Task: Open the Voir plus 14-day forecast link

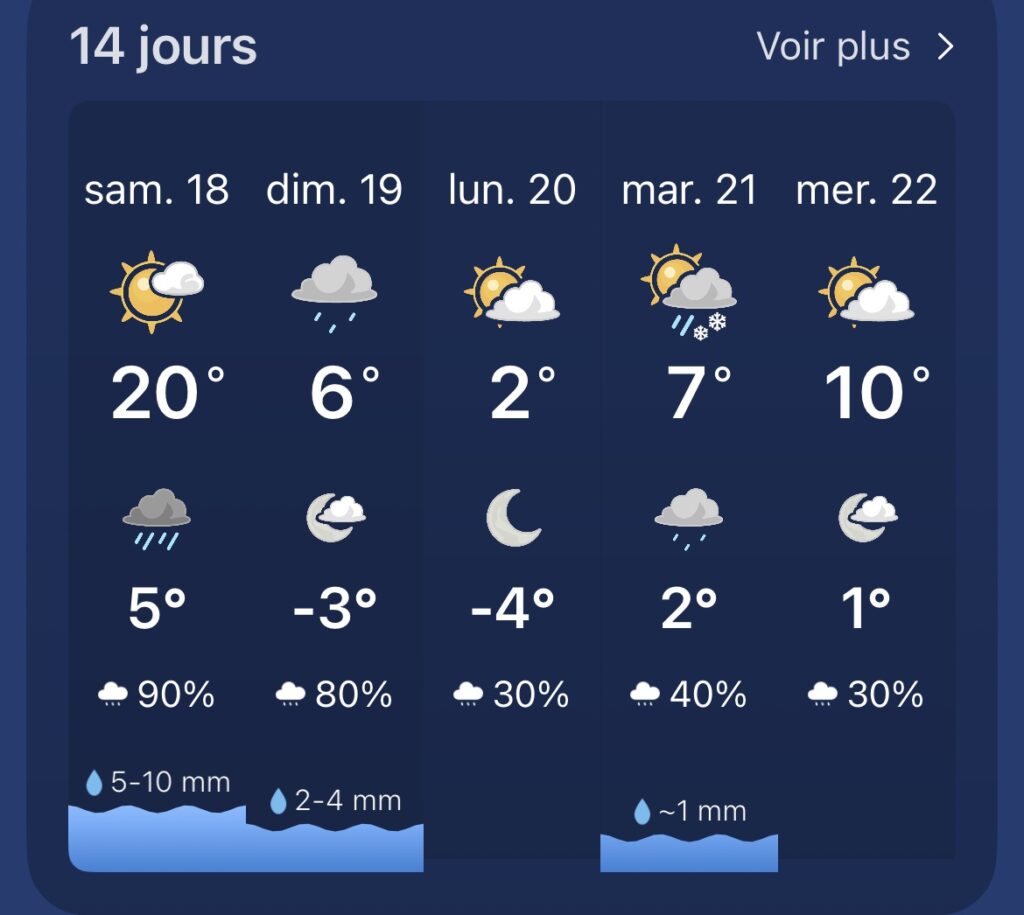Action: [x=855, y=47]
